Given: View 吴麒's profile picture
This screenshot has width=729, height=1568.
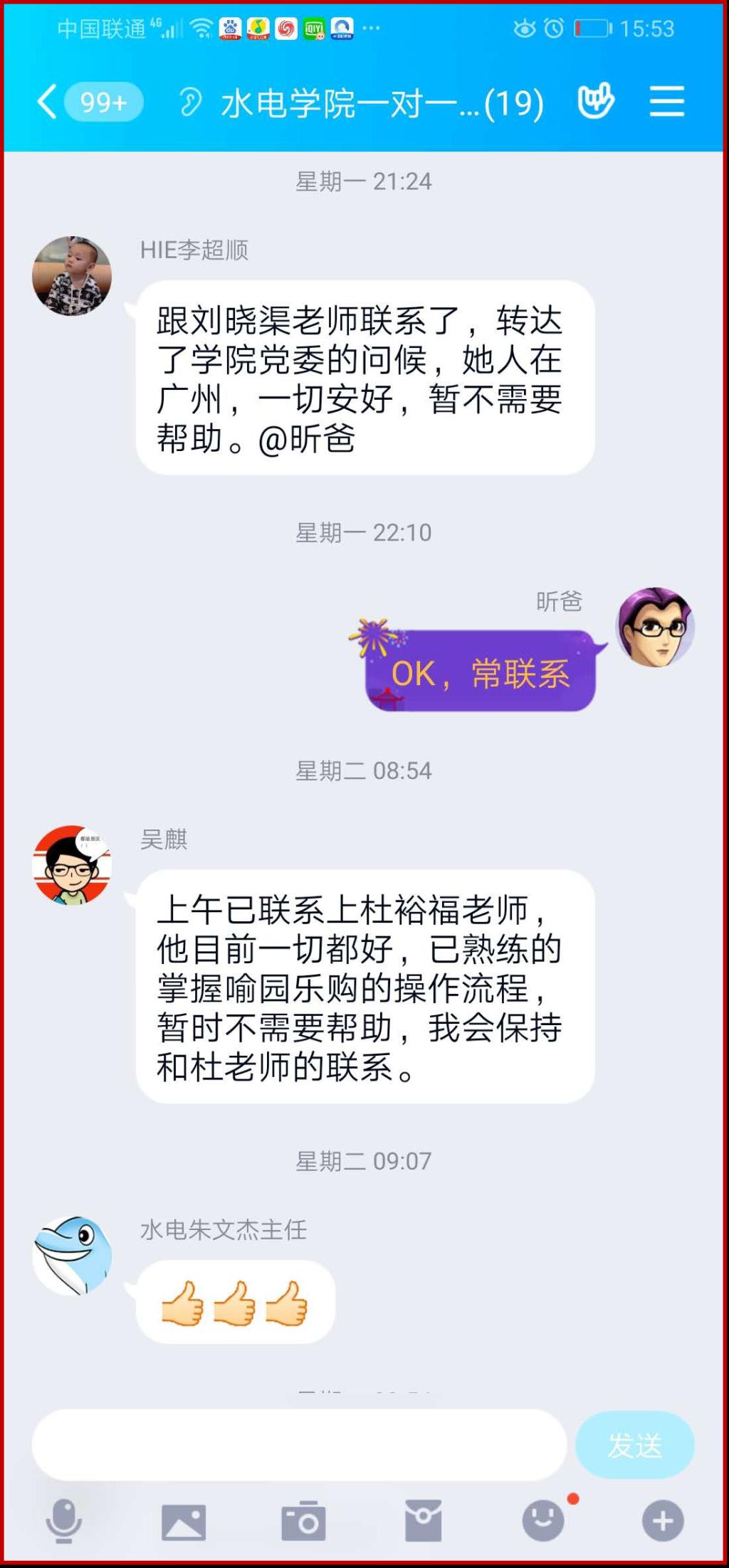Looking at the screenshot, I should [72, 864].
